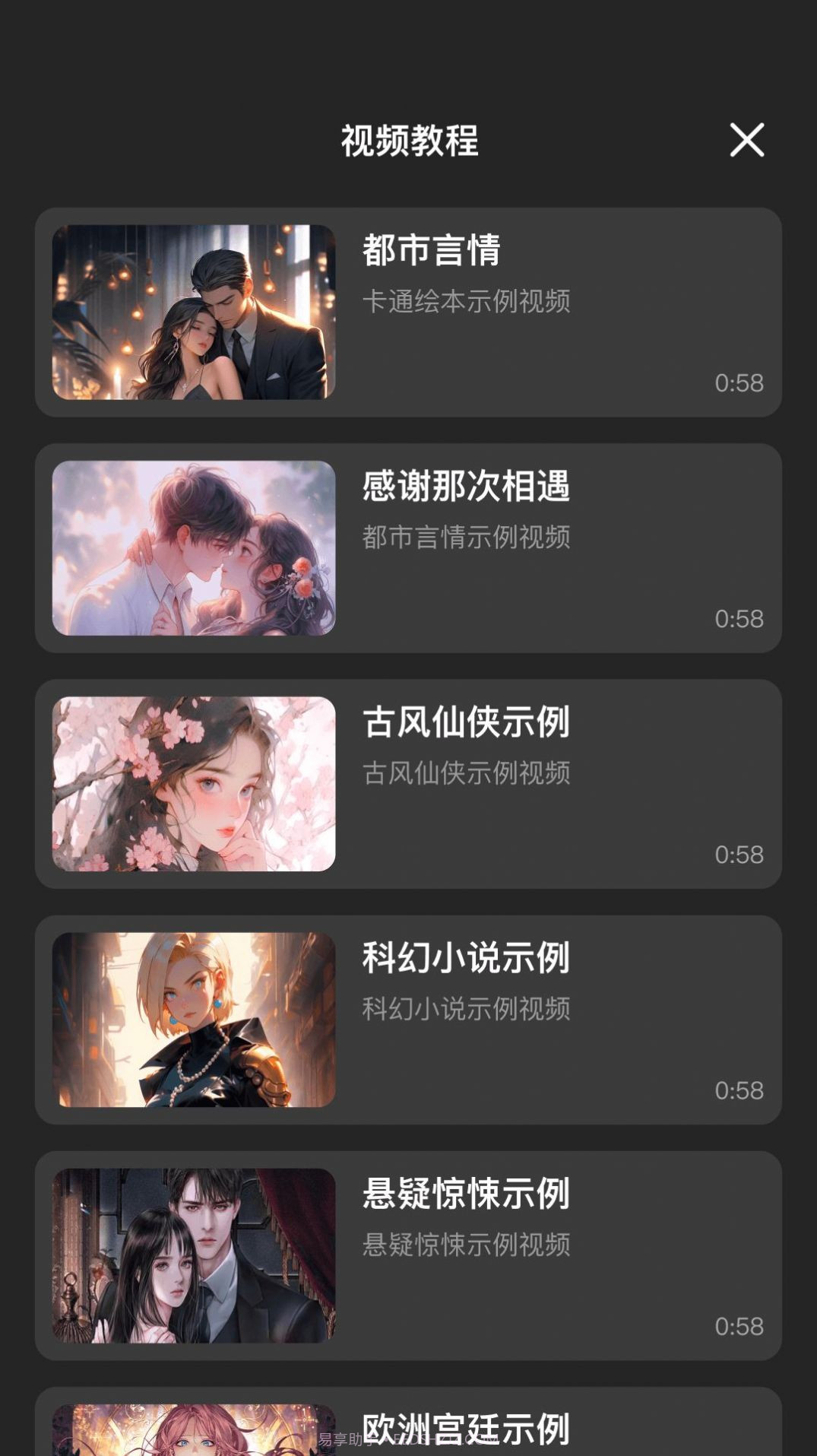Screen dimensions: 817x1456
Task: Tap the 0:58 label on 古风仙侠示例
Action: pyautogui.click(x=738, y=853)
